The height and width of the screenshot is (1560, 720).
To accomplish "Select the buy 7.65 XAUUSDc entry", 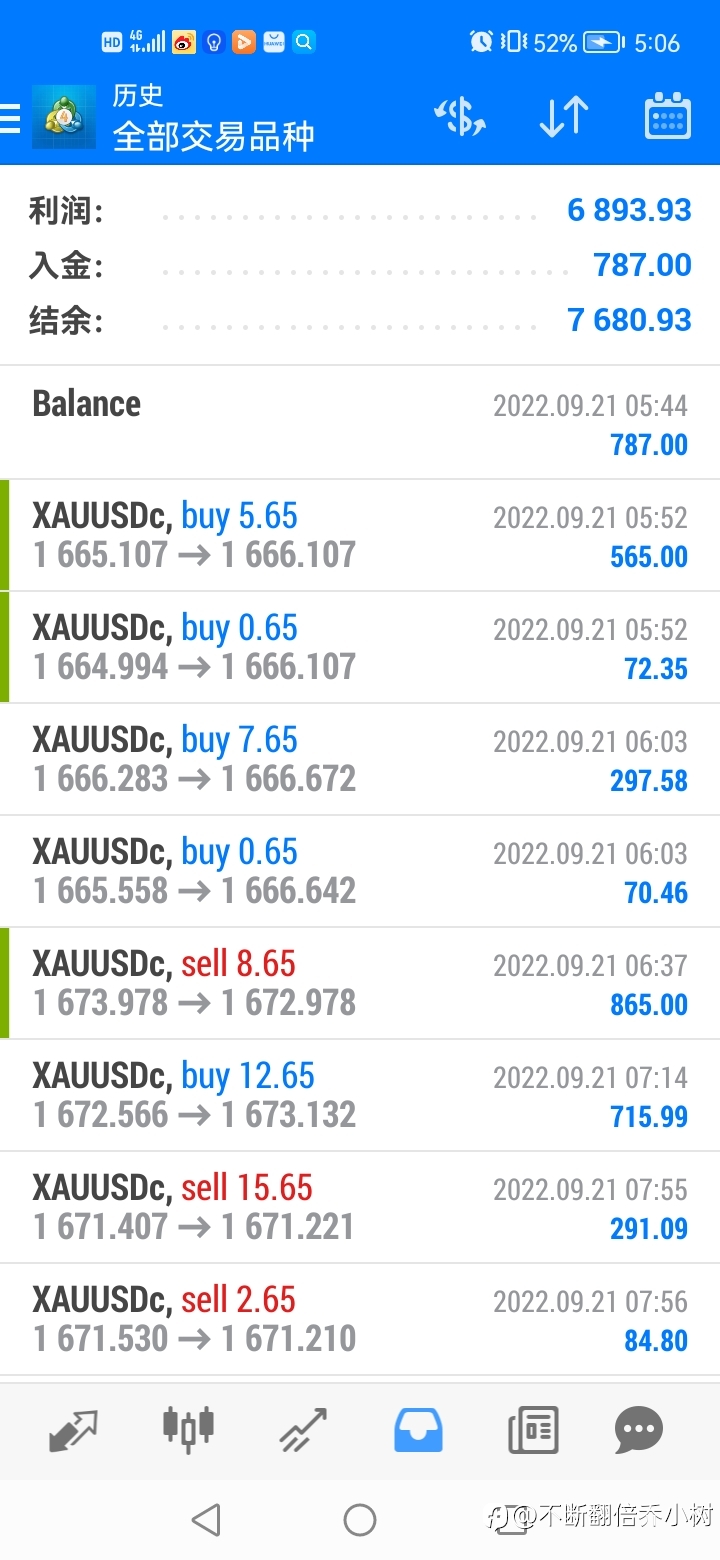I will pos(360,759).
